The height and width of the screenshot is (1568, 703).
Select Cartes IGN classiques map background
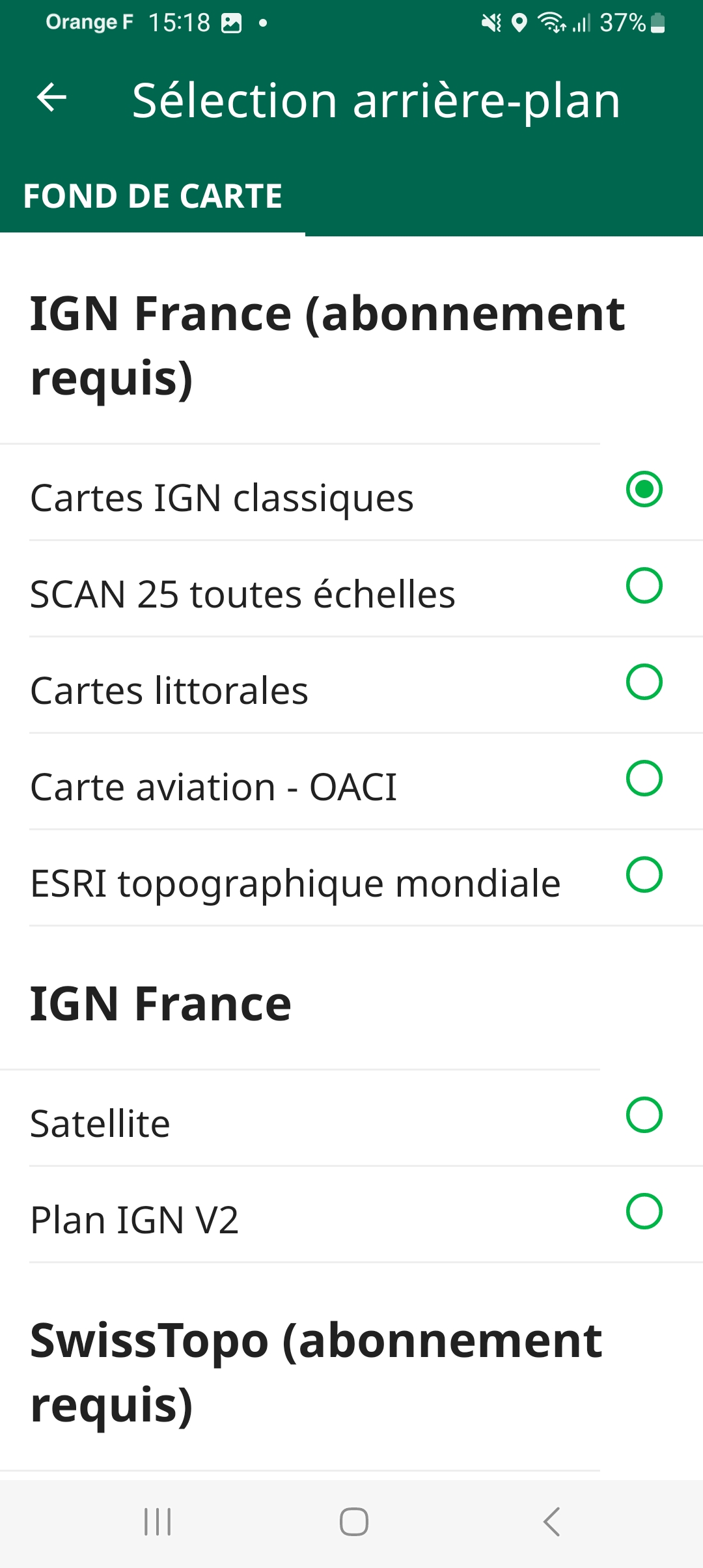click(x=351, y=492)
